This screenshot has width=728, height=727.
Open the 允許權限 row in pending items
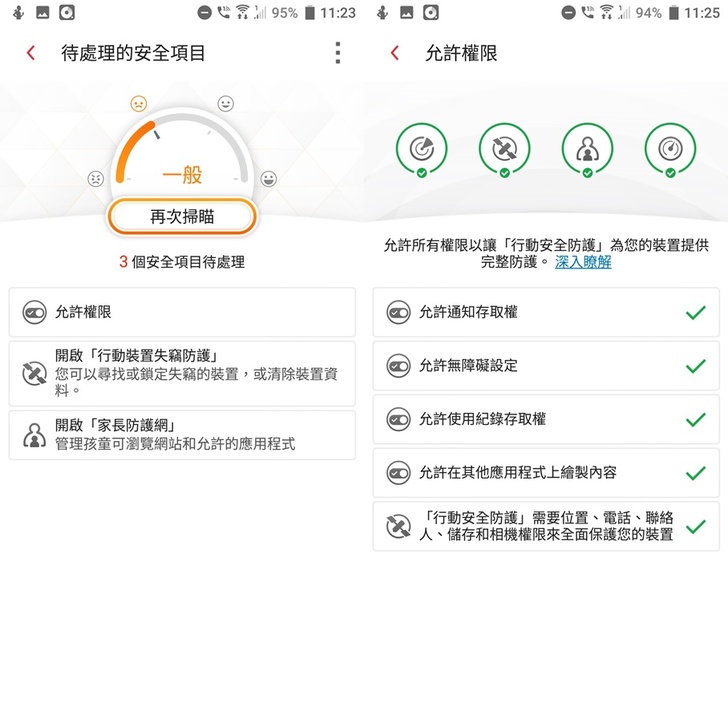click(x=182, y=313)
